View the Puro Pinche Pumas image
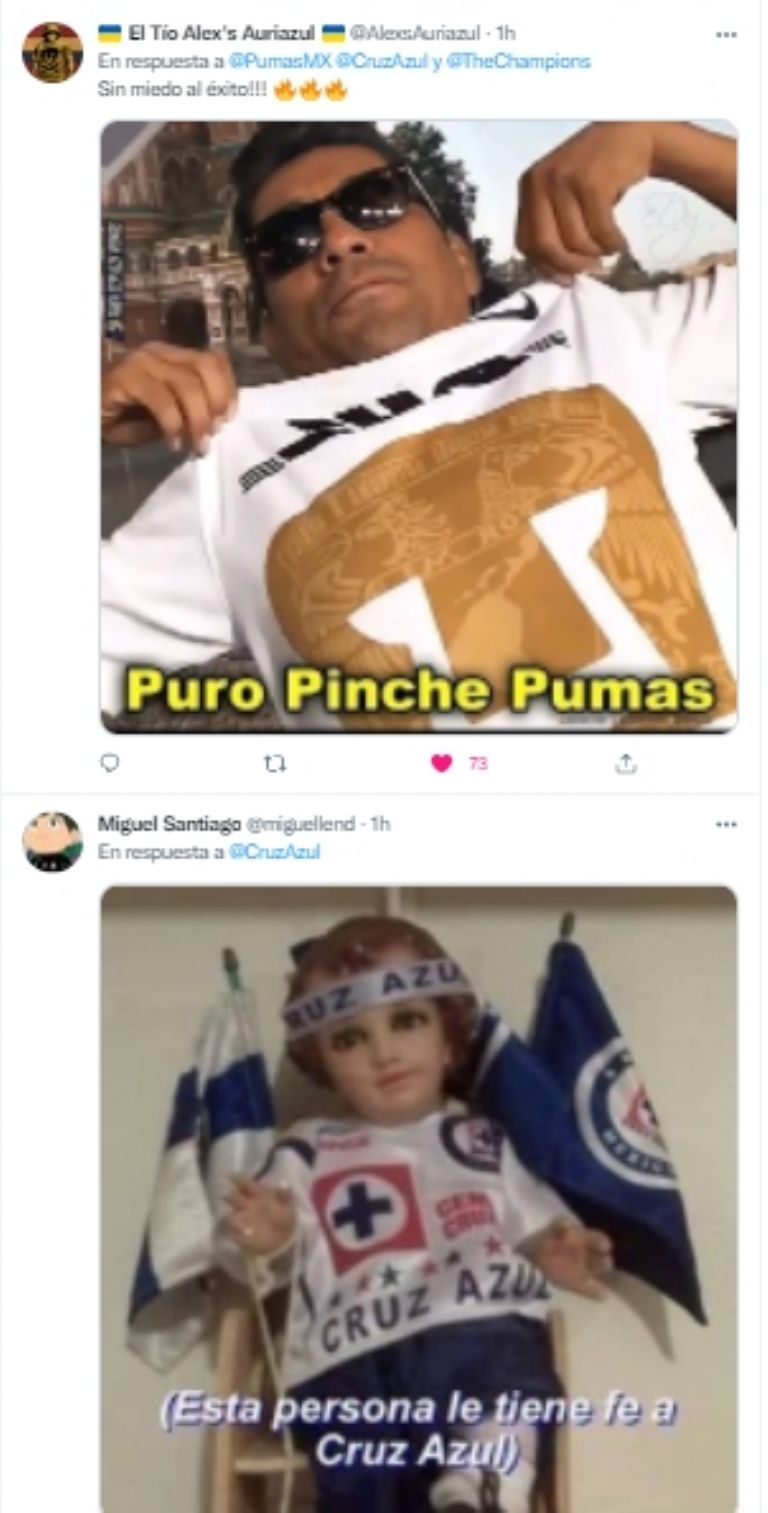The height and width of the screenshot is (1513, 768). (419, 426)
